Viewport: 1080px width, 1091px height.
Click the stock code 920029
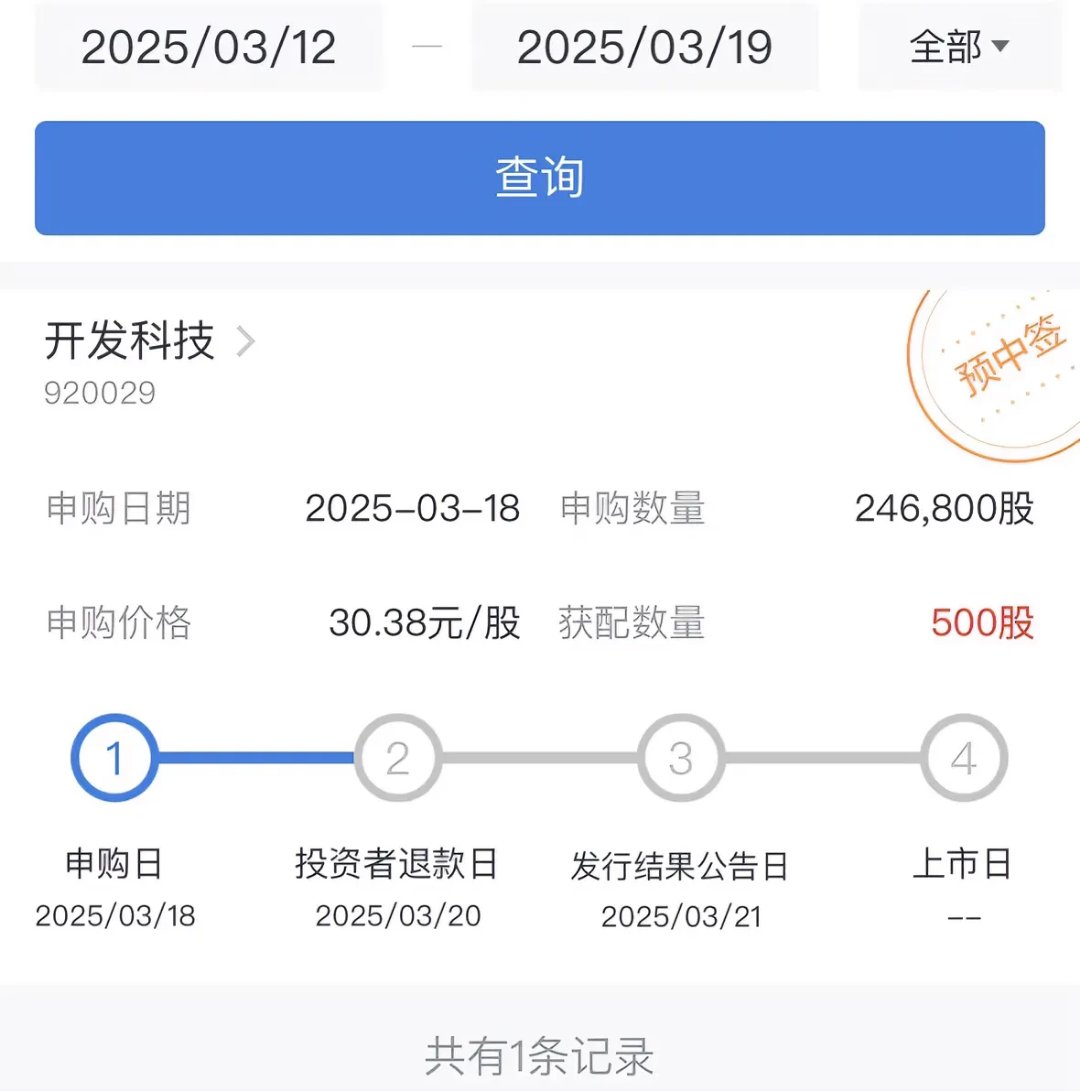click(101, 392)
